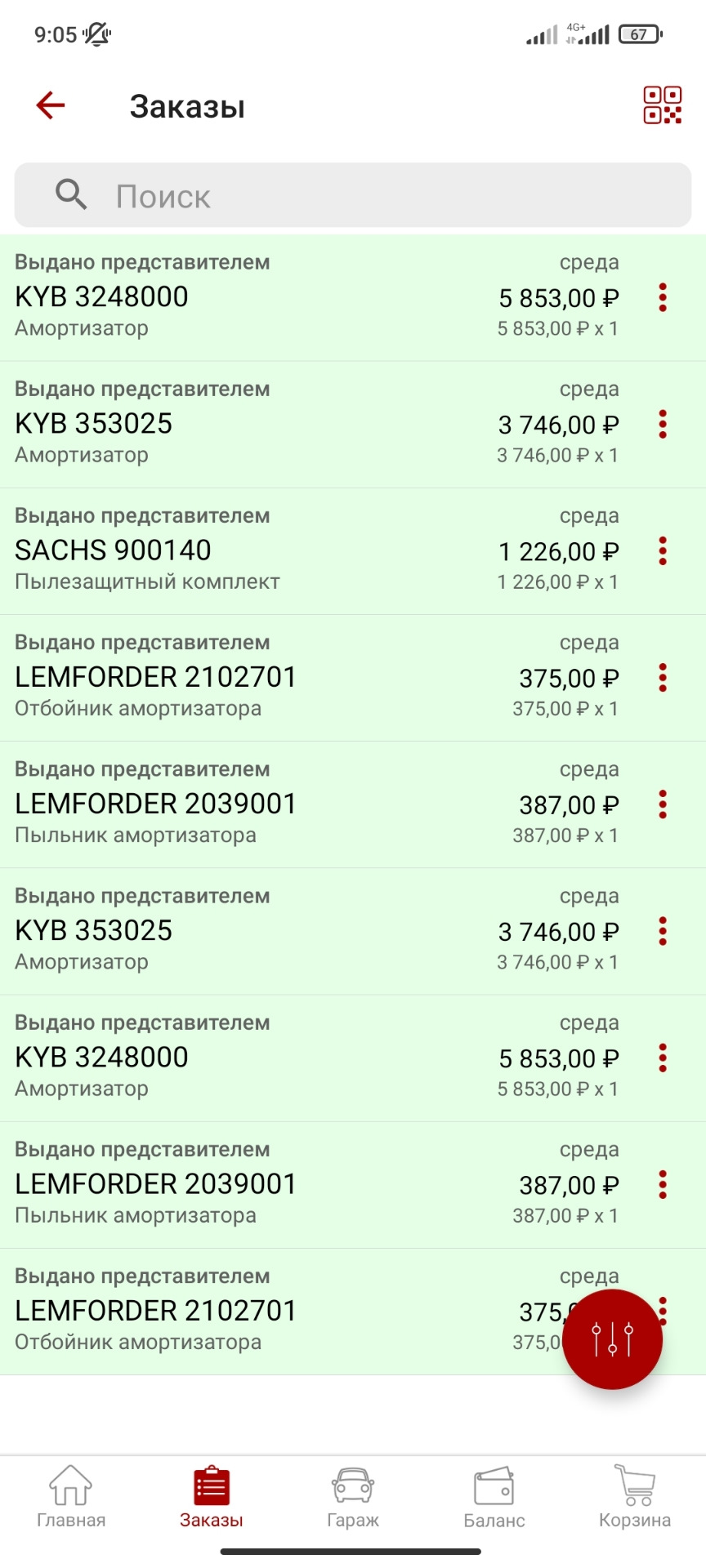The height and width of the screenshot is (1568, 706).
Task: Open the QR code scanner
Action: [661, 105]
